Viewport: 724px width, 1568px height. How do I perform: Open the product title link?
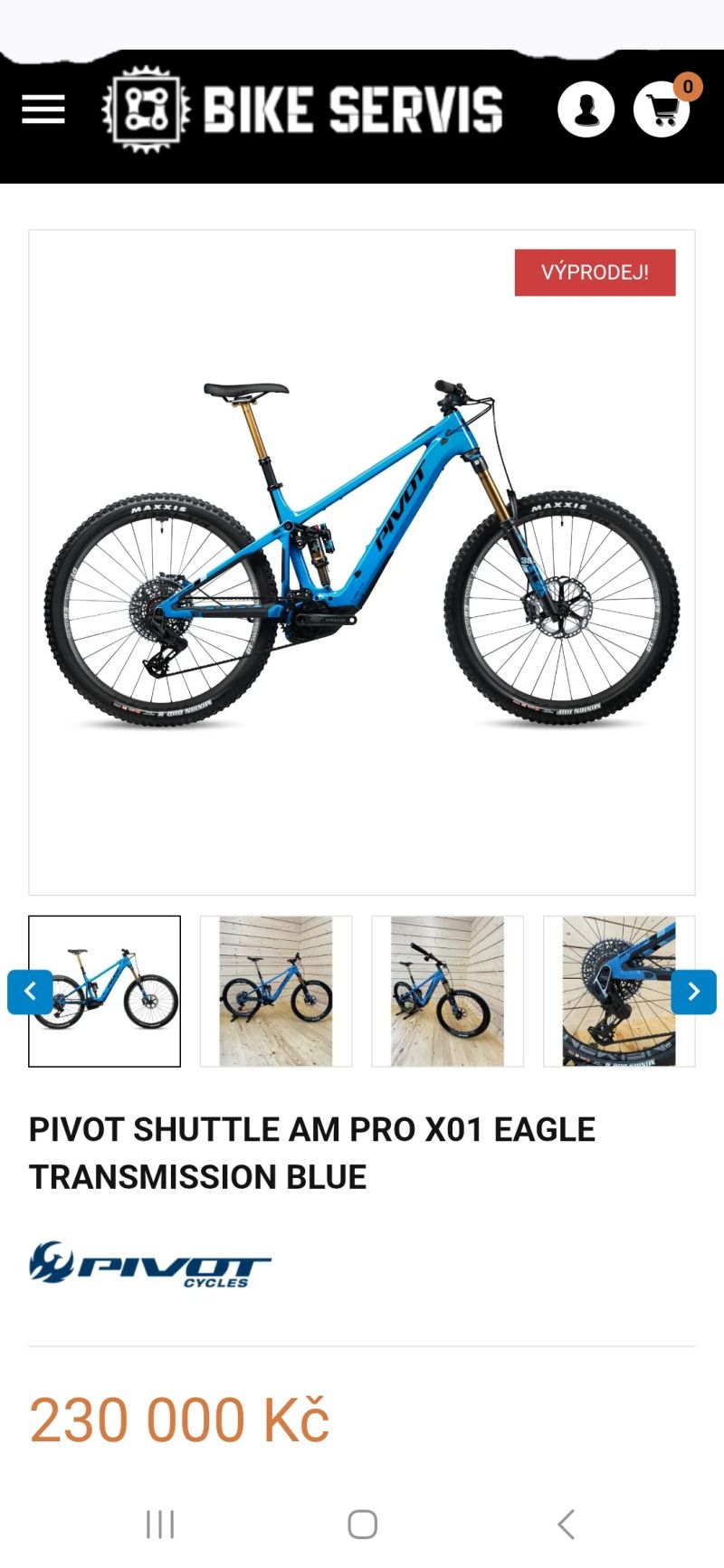pos(313,1153)
